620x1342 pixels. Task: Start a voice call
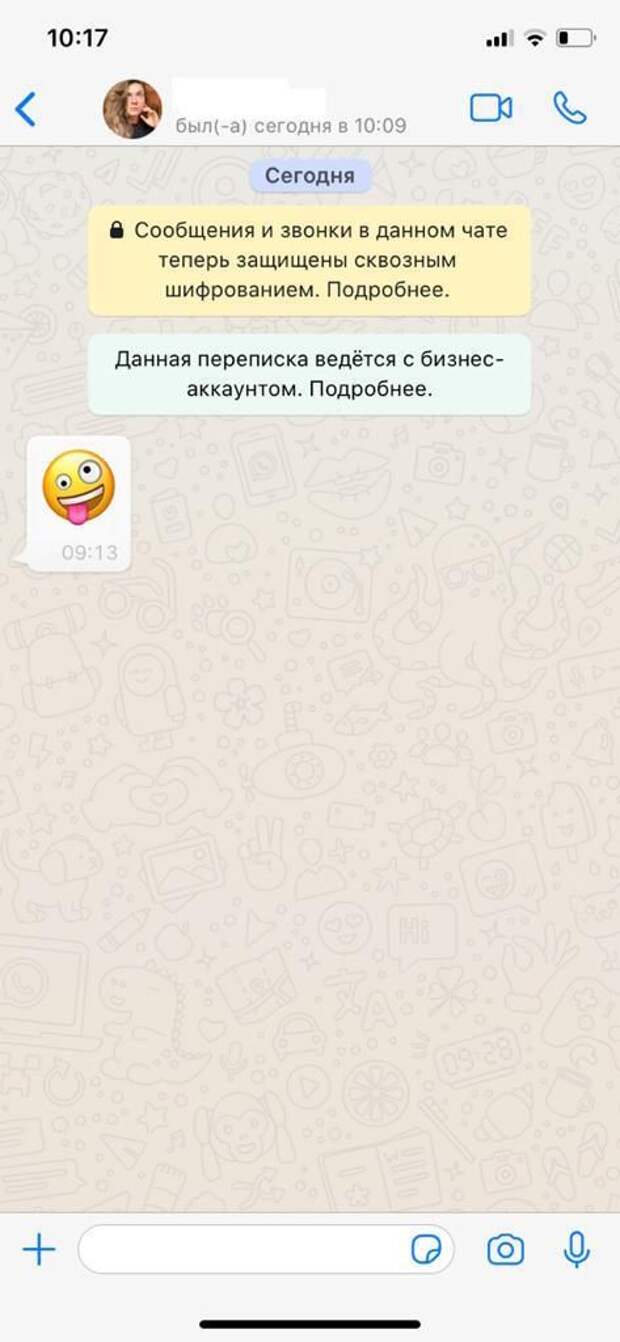point(569,108)
